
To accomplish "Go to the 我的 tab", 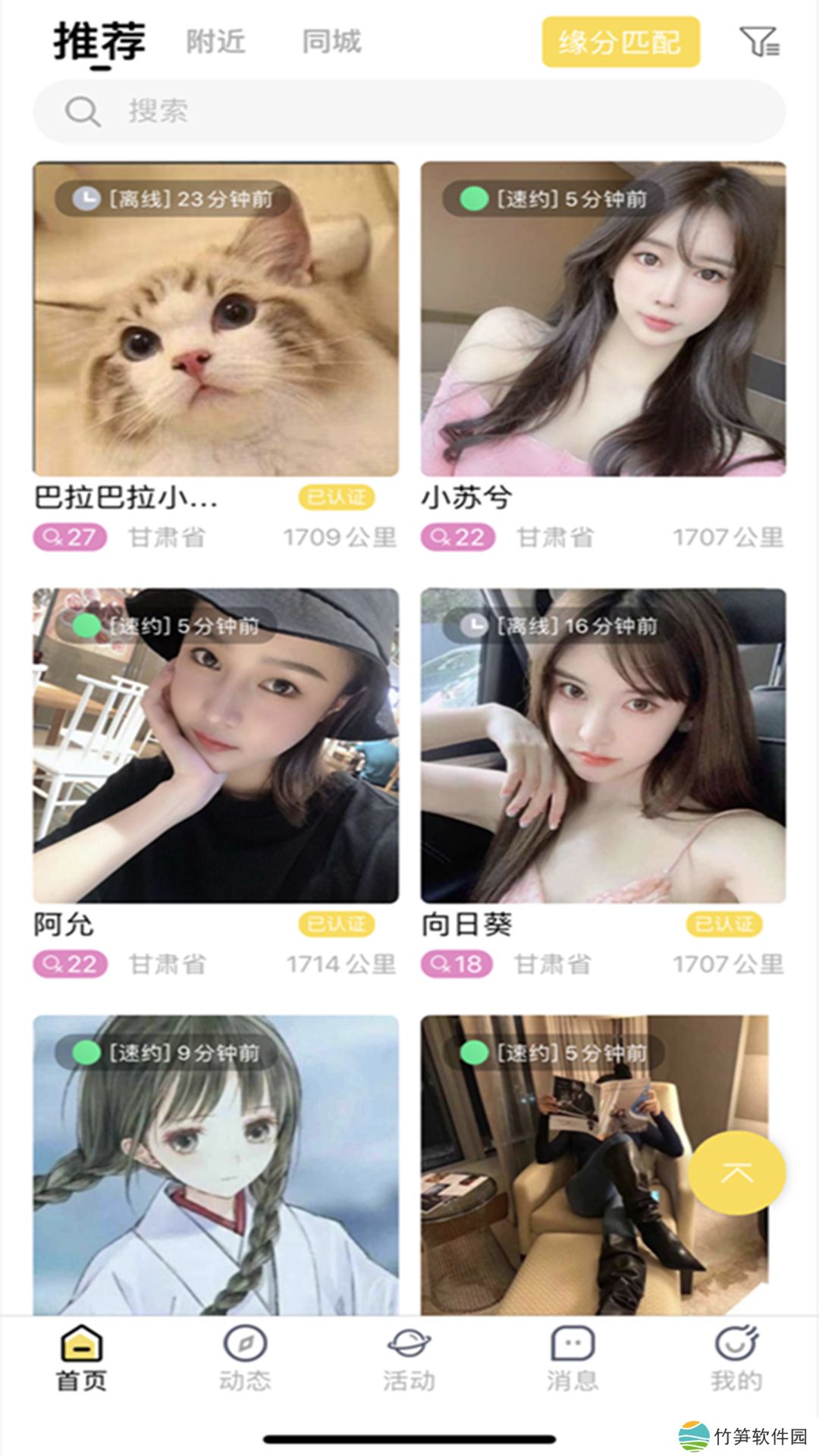I will tap(736, 1357).
